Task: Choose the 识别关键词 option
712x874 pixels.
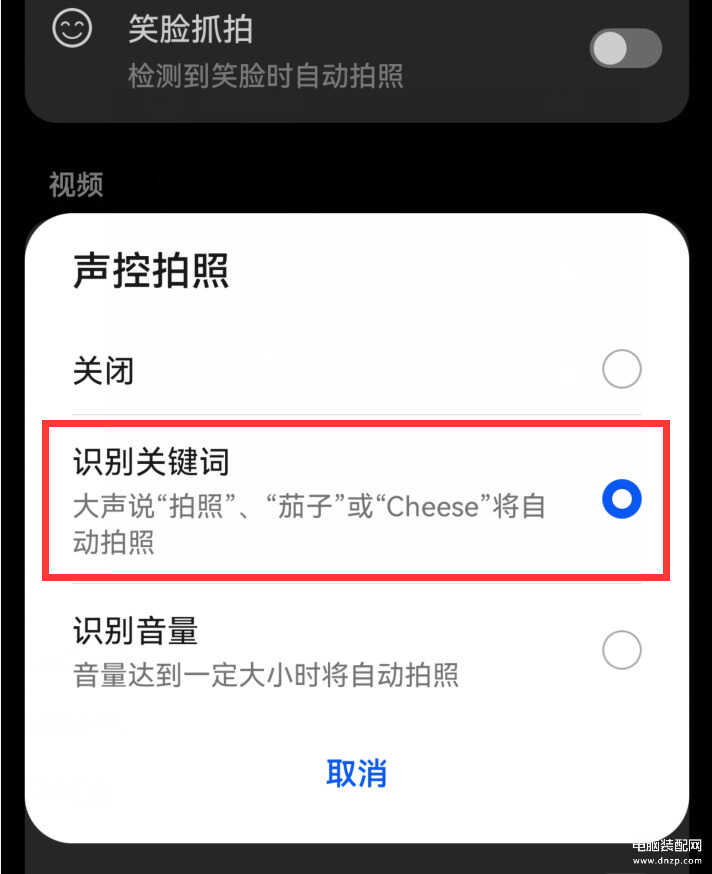Action: 621,499
